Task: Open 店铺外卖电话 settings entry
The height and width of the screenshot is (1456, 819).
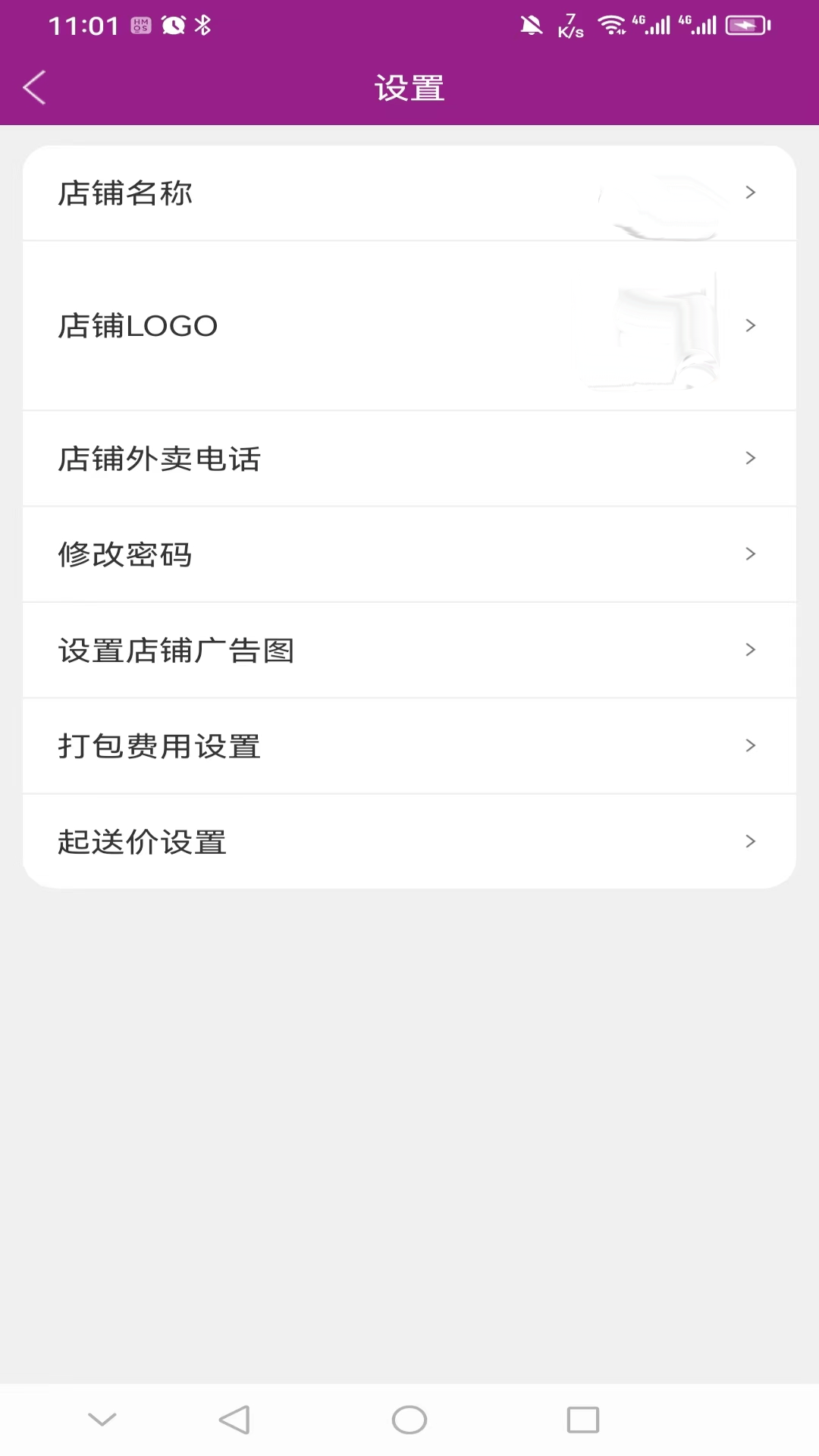Action: (409, 458)
